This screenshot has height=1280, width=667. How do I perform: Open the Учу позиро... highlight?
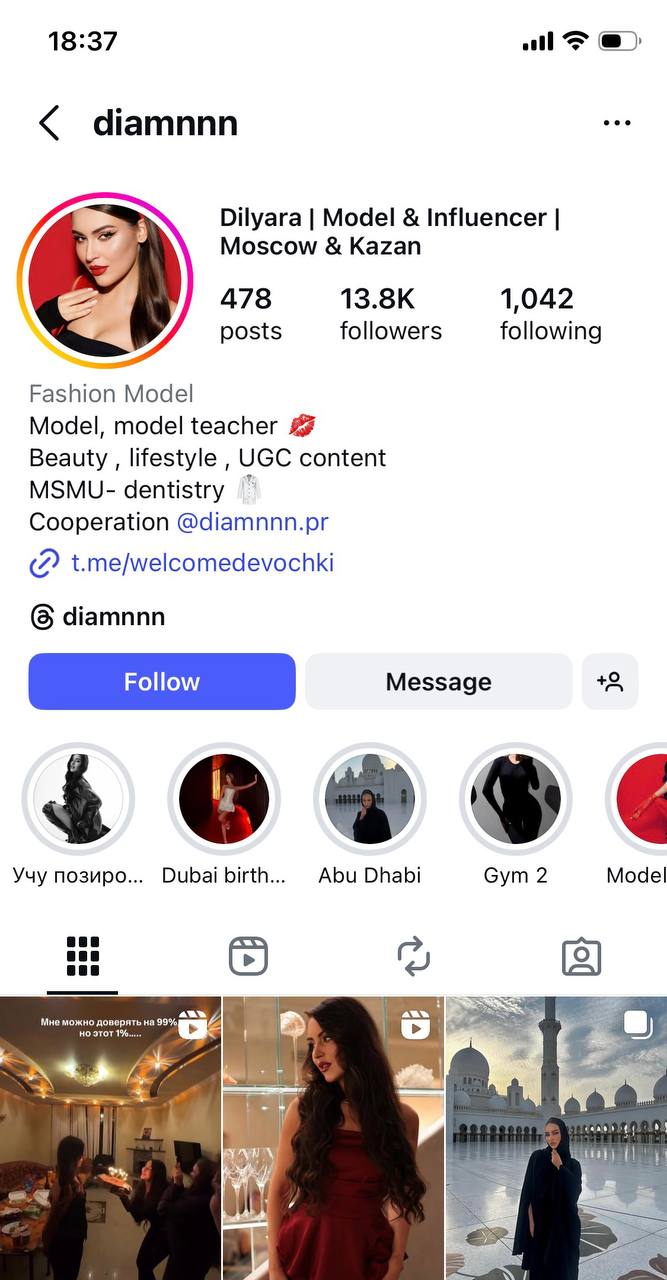coord(78,799)
